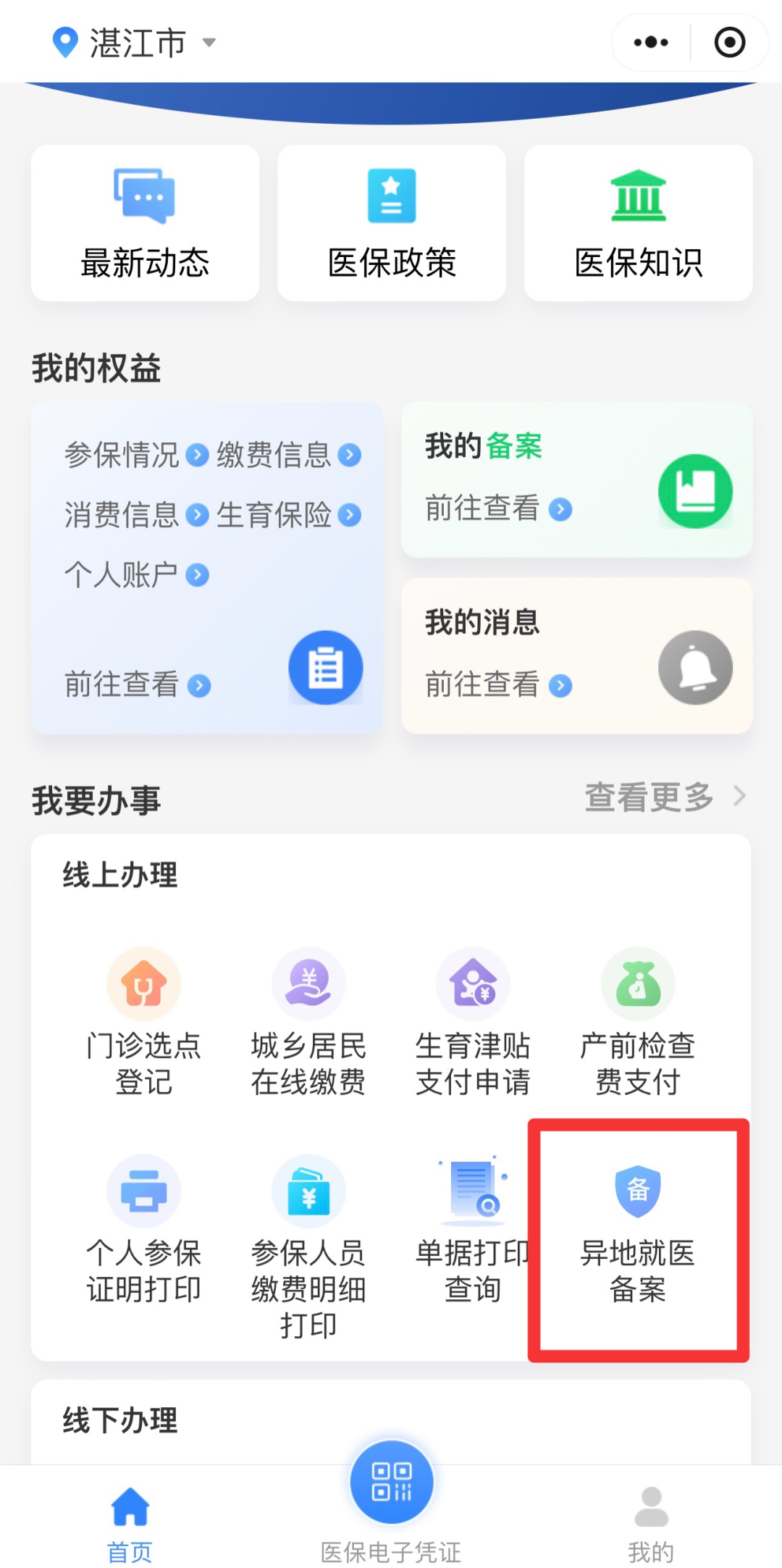The width and height of the screenshot is (782, 1568).
Task: Open the 湛江市 city dropdown
Action: [x=138, y=43]
